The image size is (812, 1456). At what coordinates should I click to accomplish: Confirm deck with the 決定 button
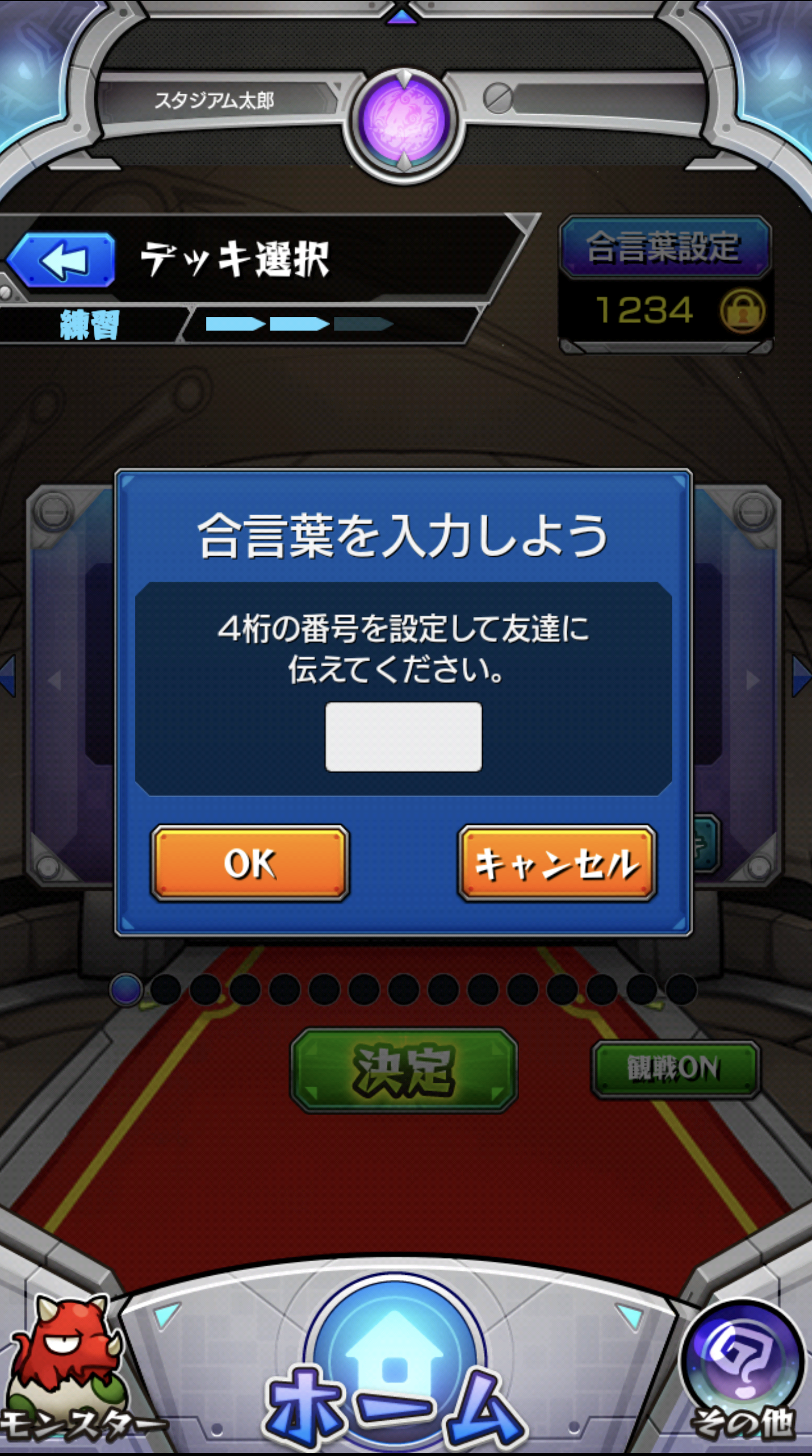click(404, 1070)
